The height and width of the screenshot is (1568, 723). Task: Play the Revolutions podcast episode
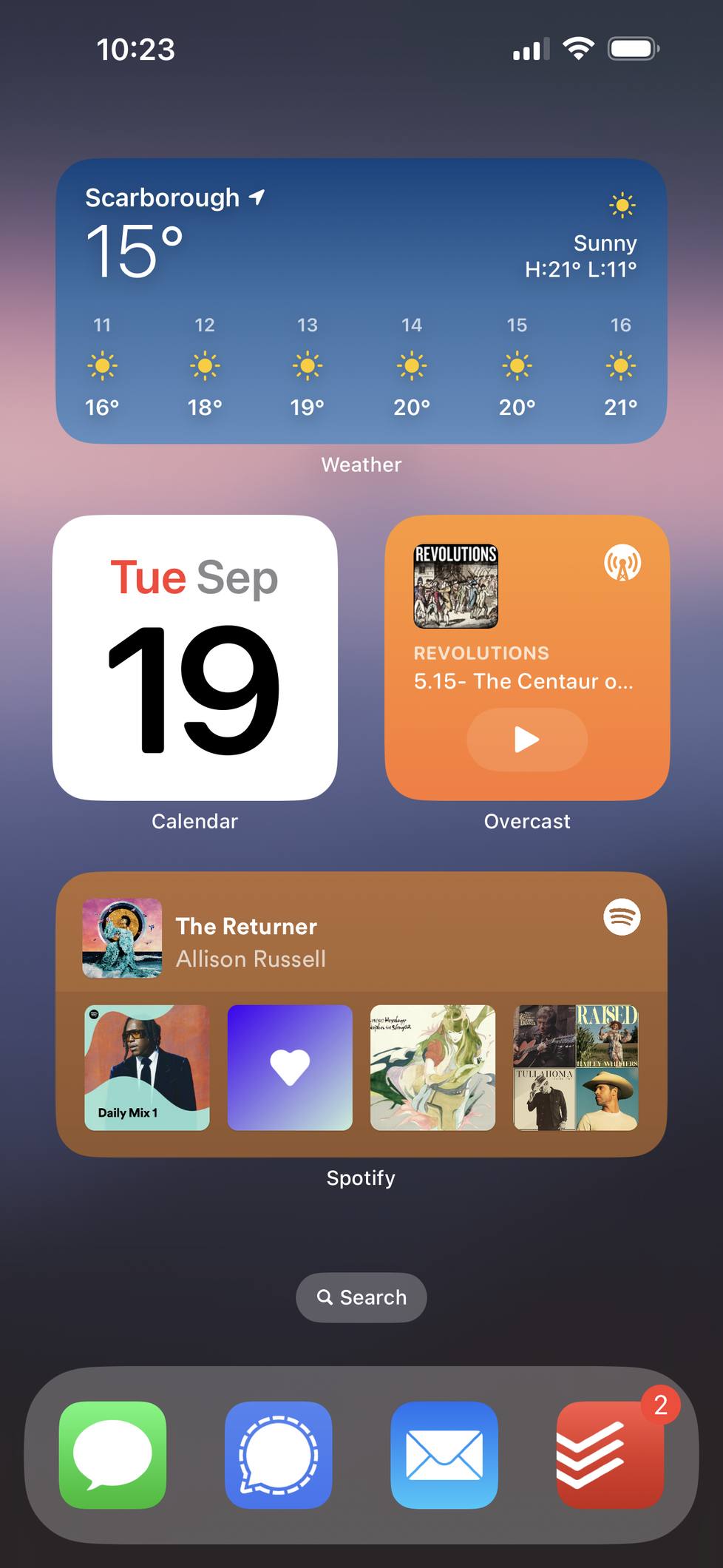point(527,740)
